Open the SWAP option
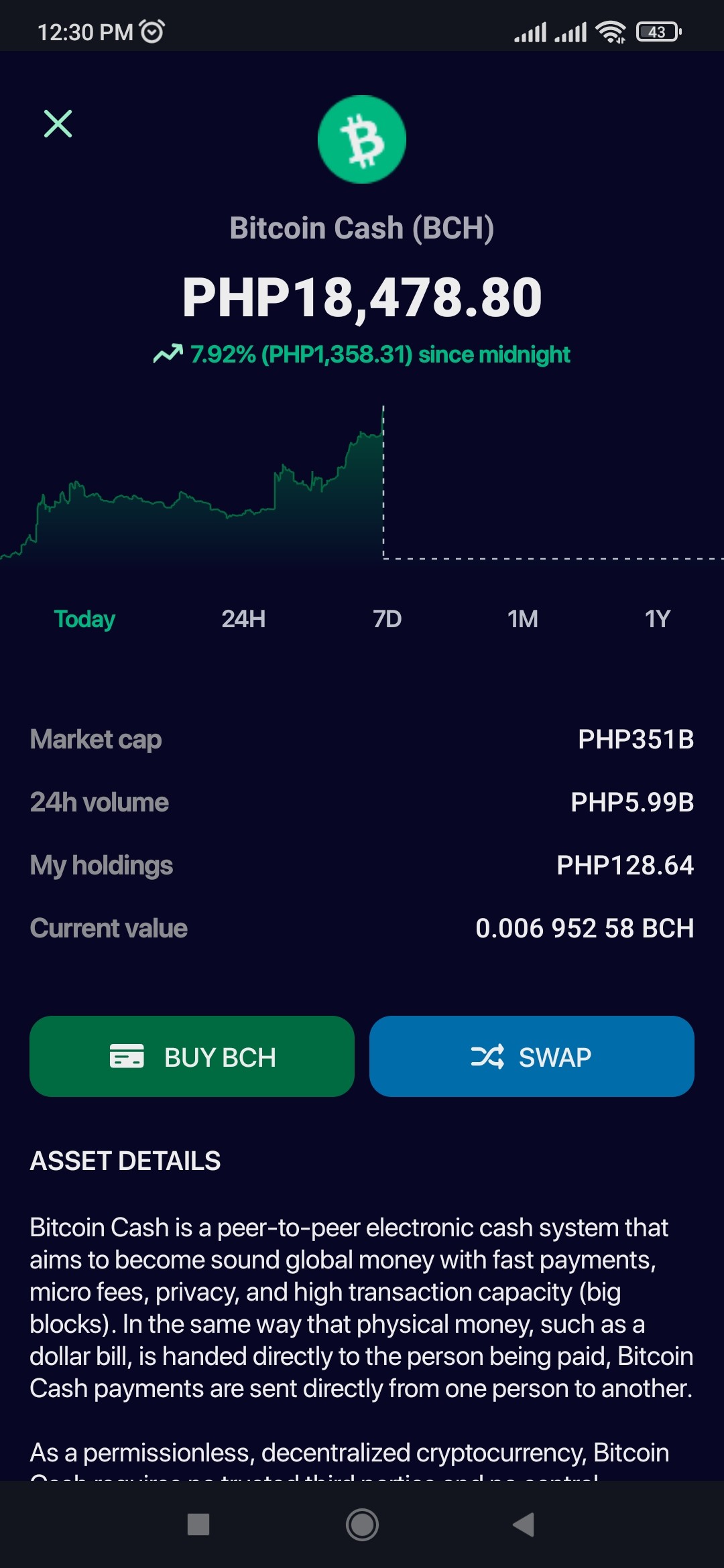The width and height of the screenshot is (724, 1568). pyautogui.click(x=532, y=1056)
